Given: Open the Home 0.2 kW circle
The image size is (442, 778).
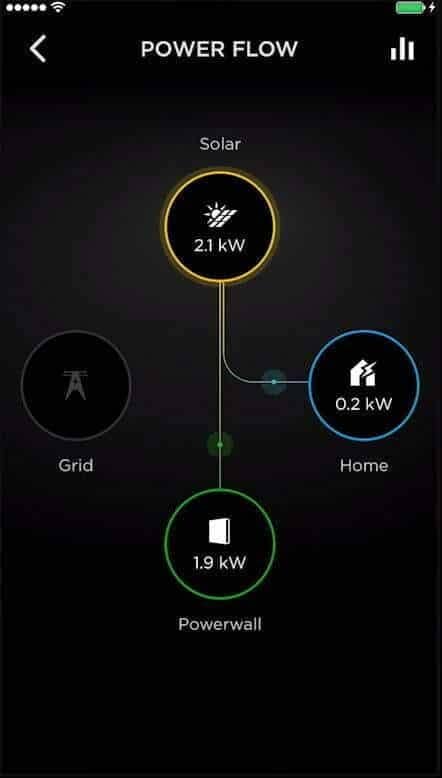Looking at the screenshot, I should [x=364, y=385].
